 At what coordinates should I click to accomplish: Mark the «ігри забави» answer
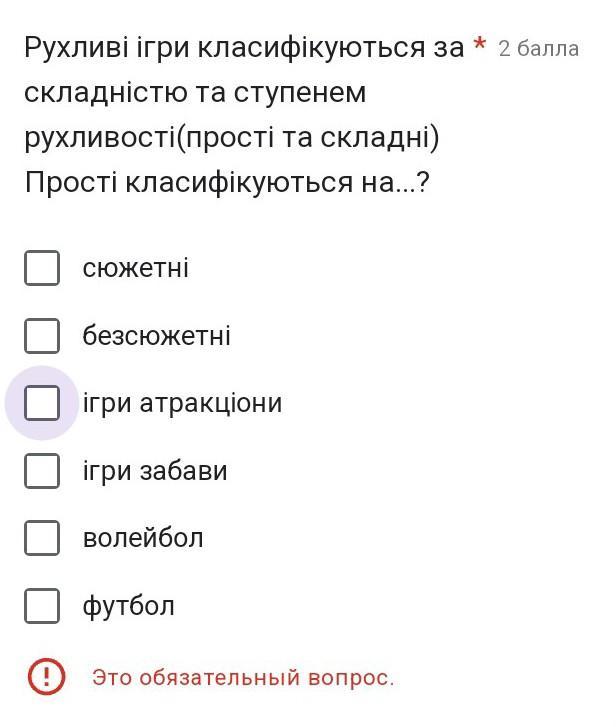point(42,471)
